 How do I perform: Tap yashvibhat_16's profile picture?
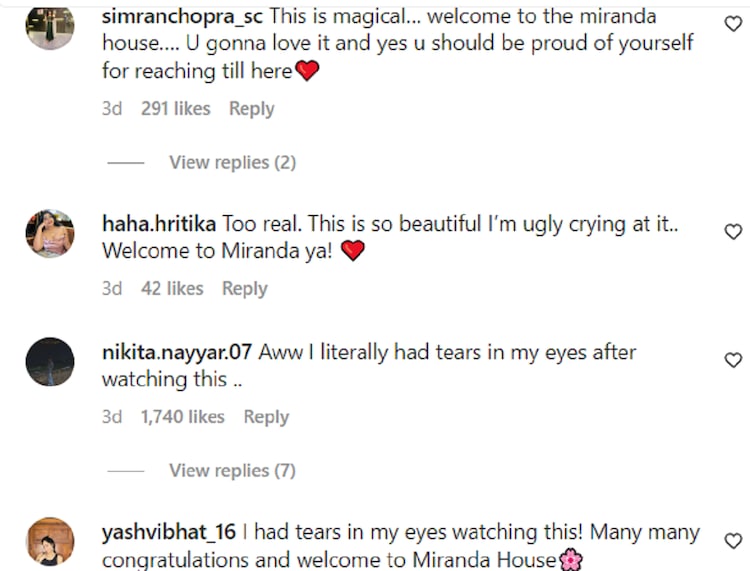(x=50, y=541)
